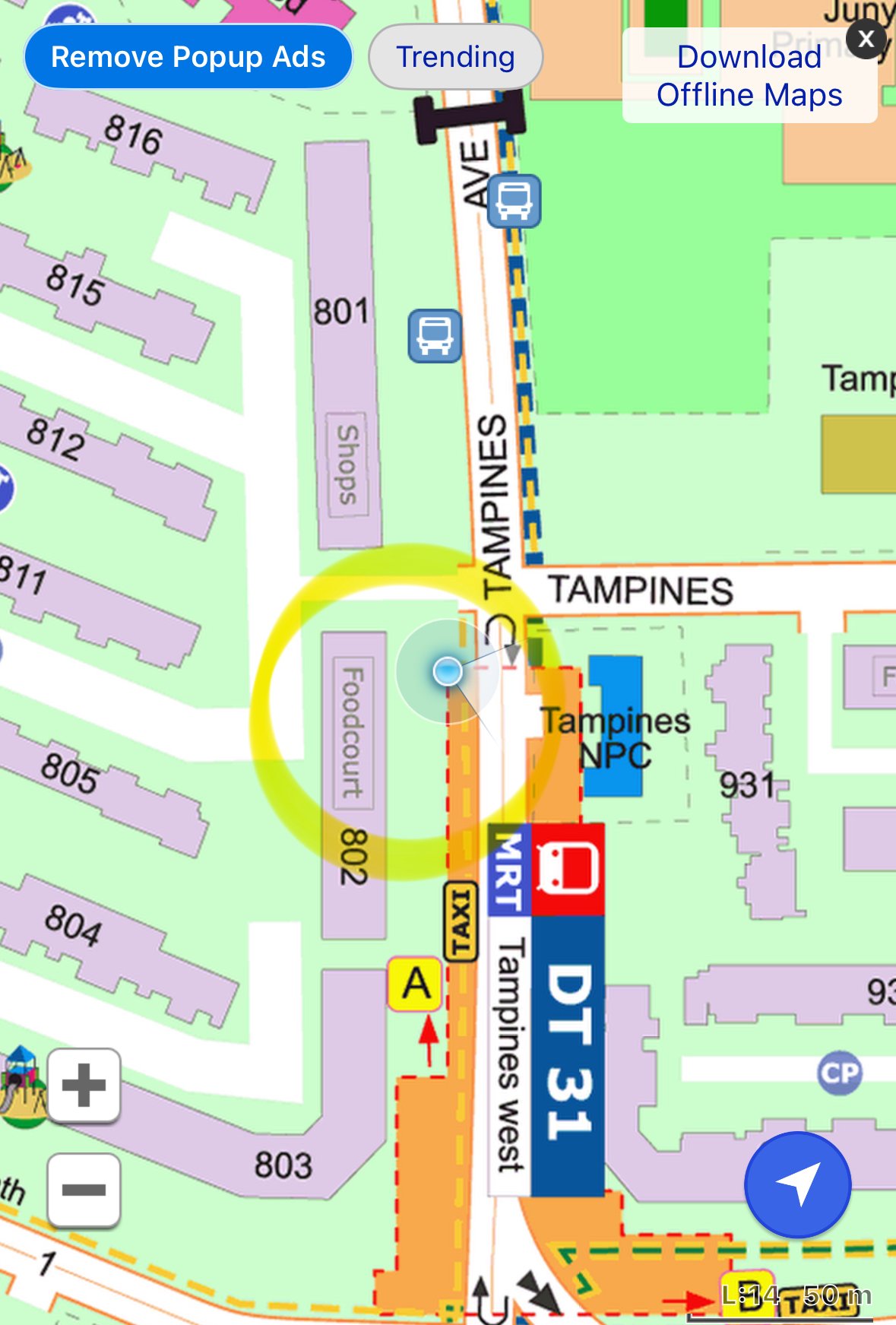This screenshot has height=1325, width=896.
Task: Open the Trending section
Action: 455,57
